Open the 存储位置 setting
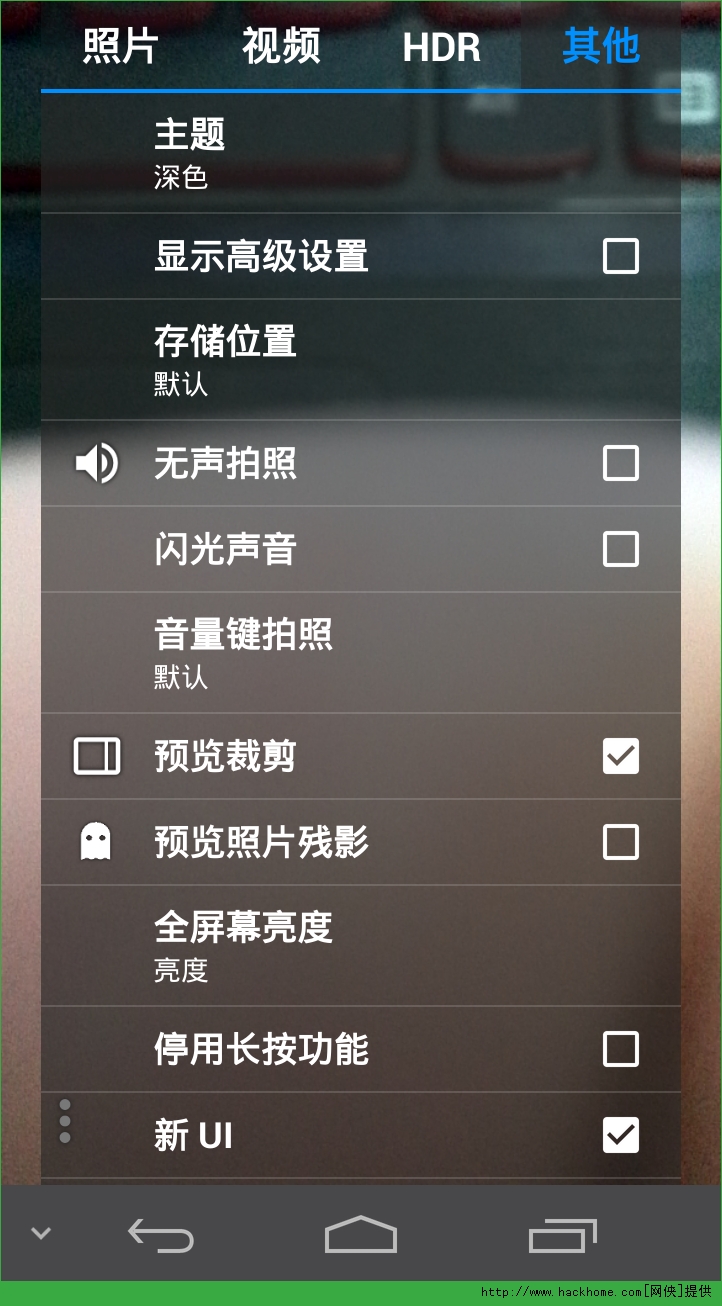 tap(360, 360)
